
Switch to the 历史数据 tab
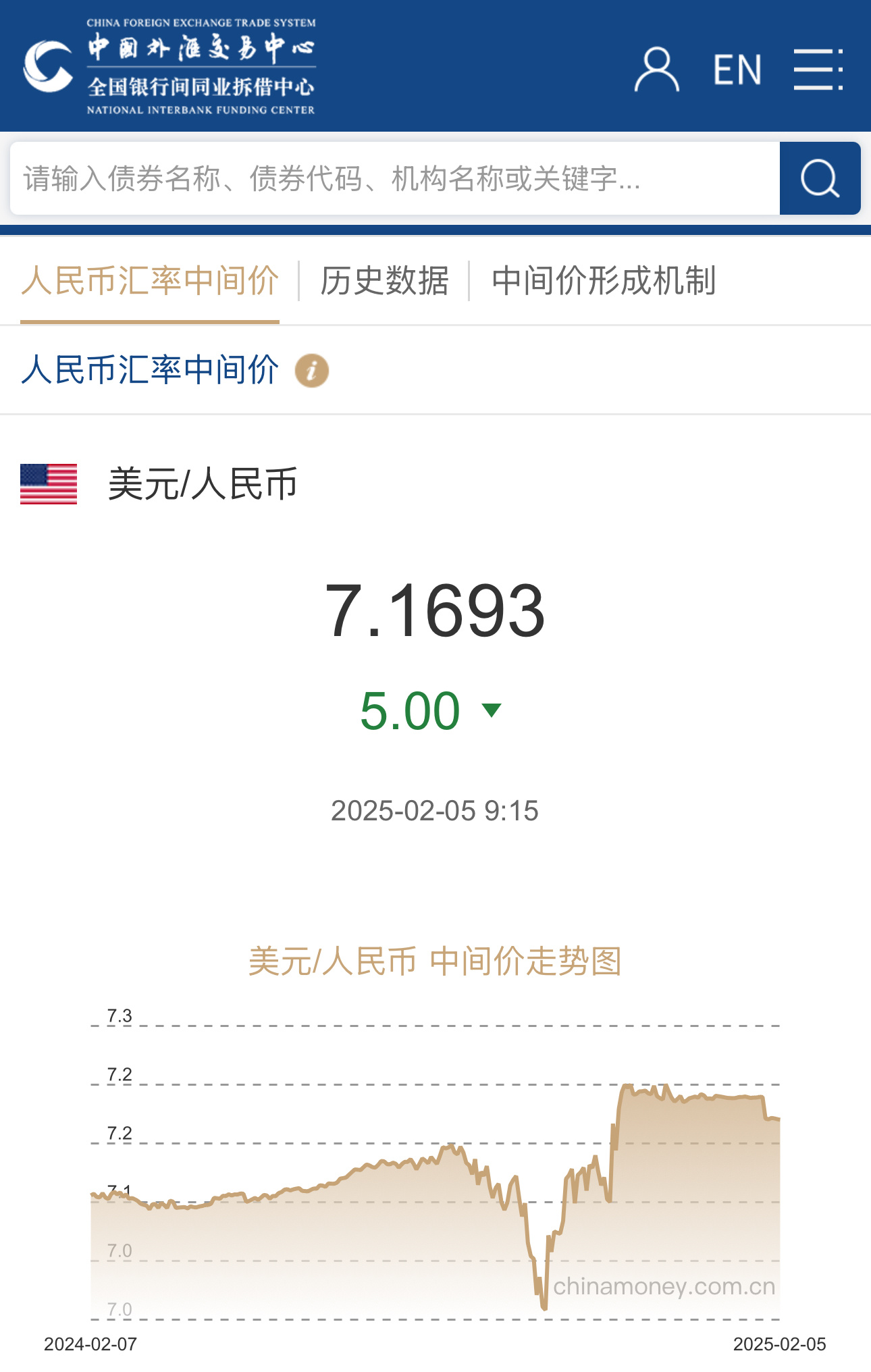click(x=384, y=281)
